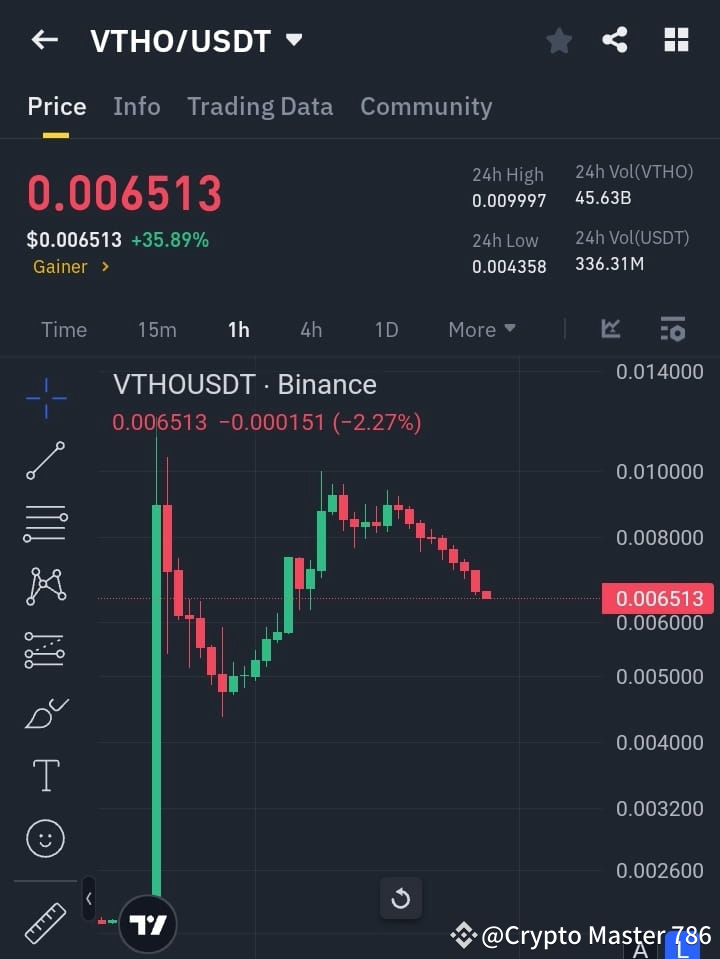Open the share options icon

pos(614,40)
